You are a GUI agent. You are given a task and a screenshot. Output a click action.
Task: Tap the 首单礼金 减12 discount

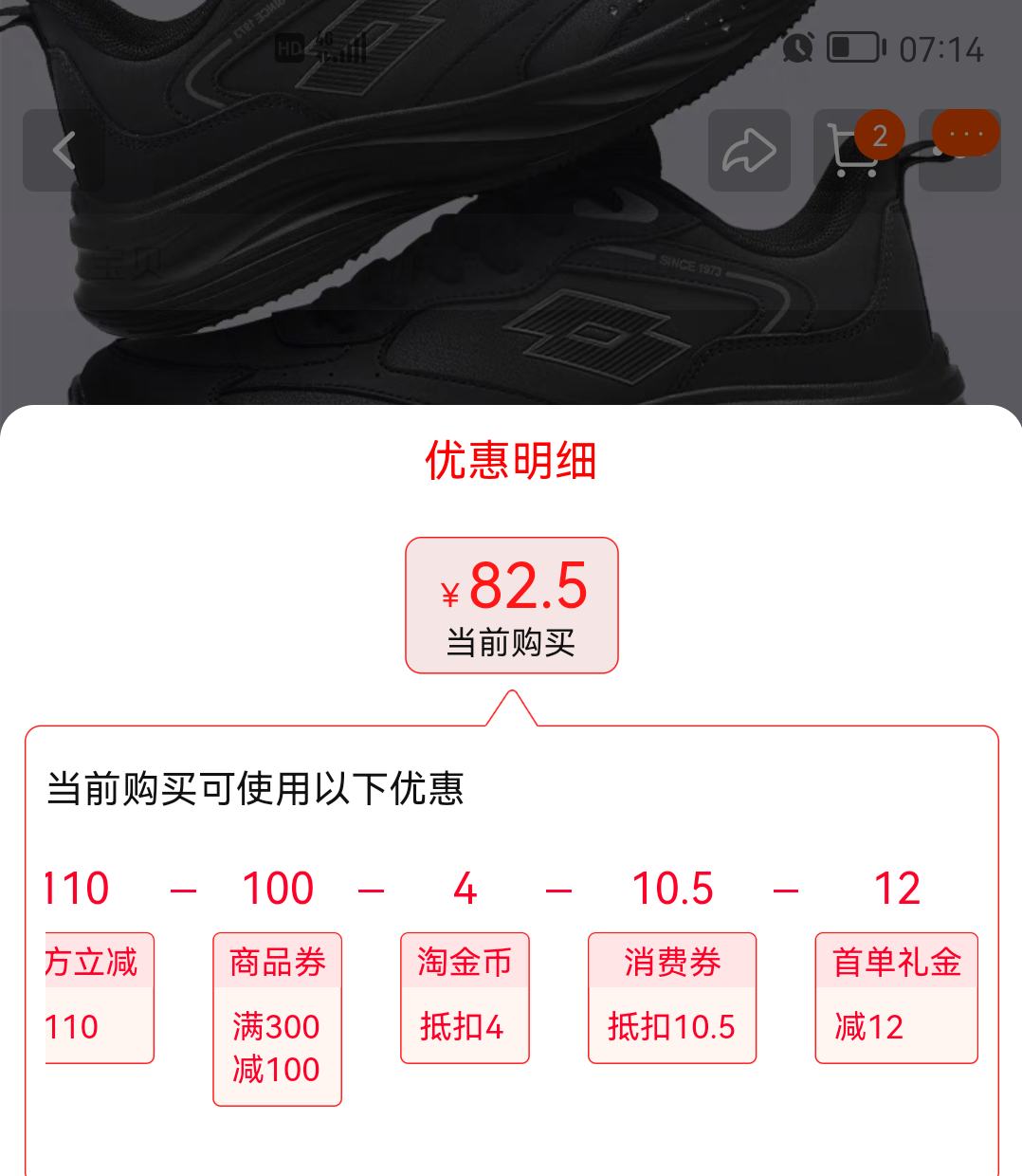click(x=896, y=998)
